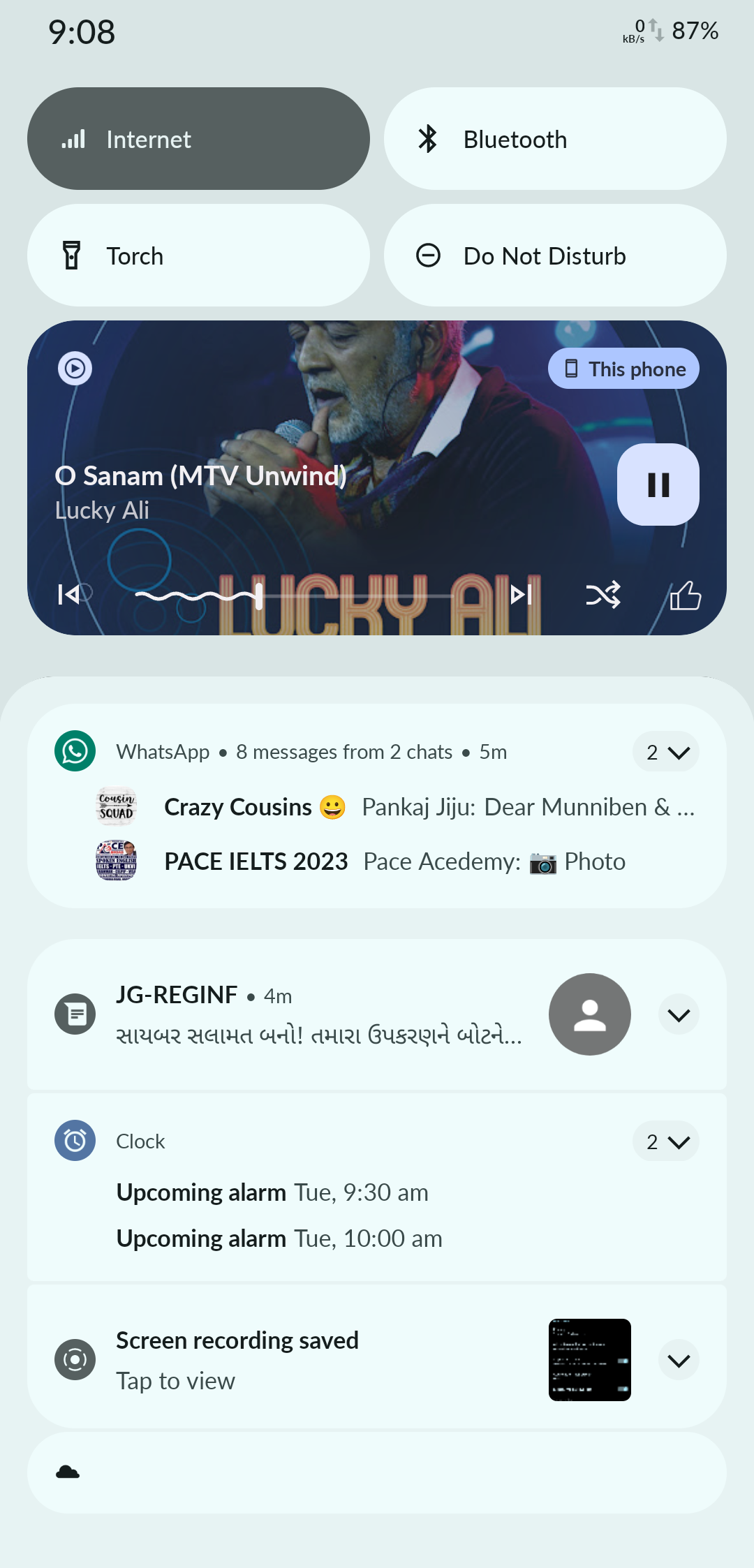The image size is (754, 1568).
Task: Turn on Bluetooth tile
Action: (x=555, y=139)
